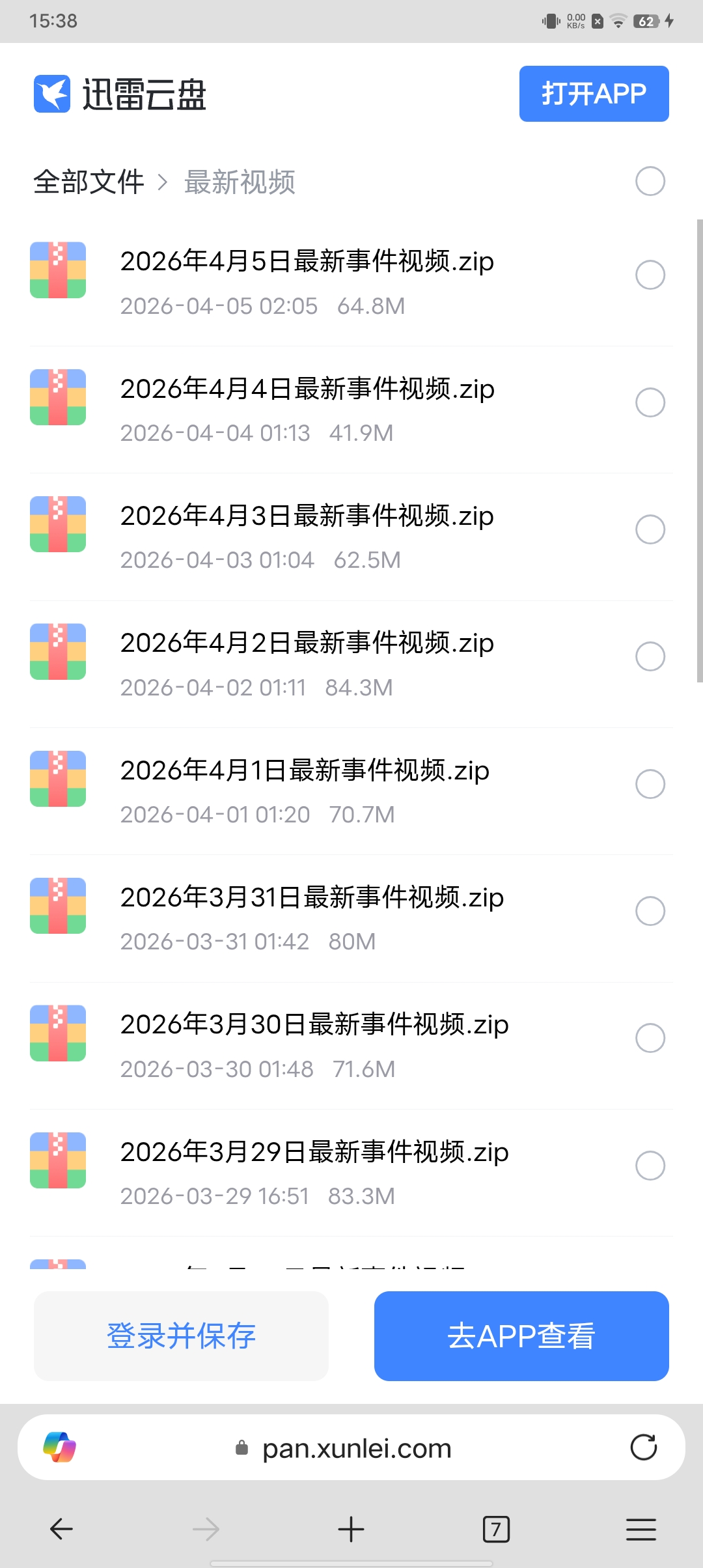This screenshot has height=1568, width=703.
Task: Mark the 2026年3月31日 zip file as selected
Action: click(650, 911)
